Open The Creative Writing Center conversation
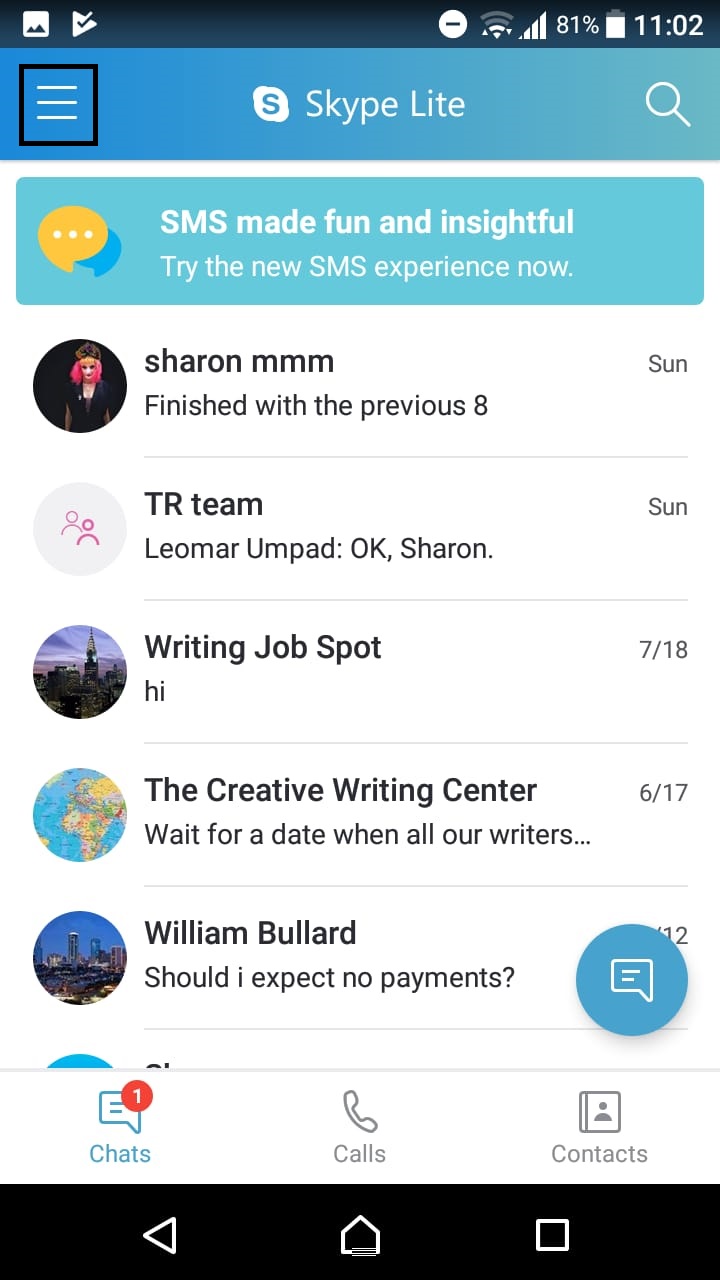The width and height of the screenshot is (720, 1280). (x=360, y=810)
